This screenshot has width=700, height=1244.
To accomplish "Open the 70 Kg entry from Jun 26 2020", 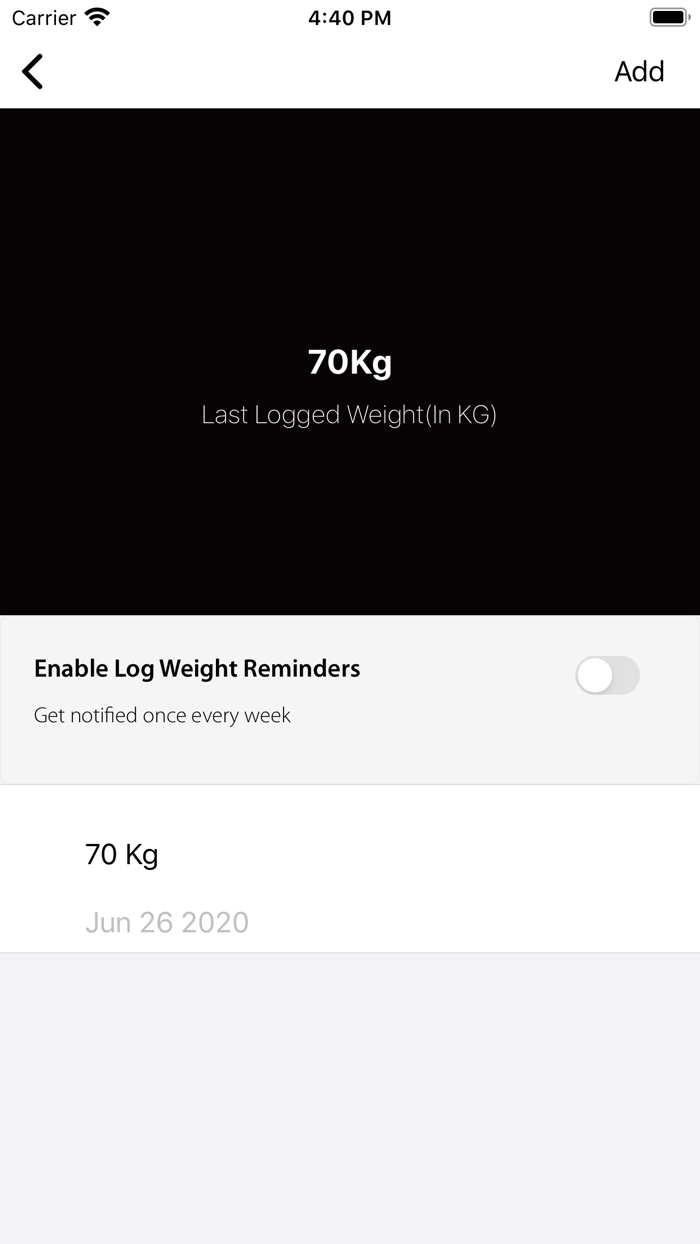I will click(350, 869).
